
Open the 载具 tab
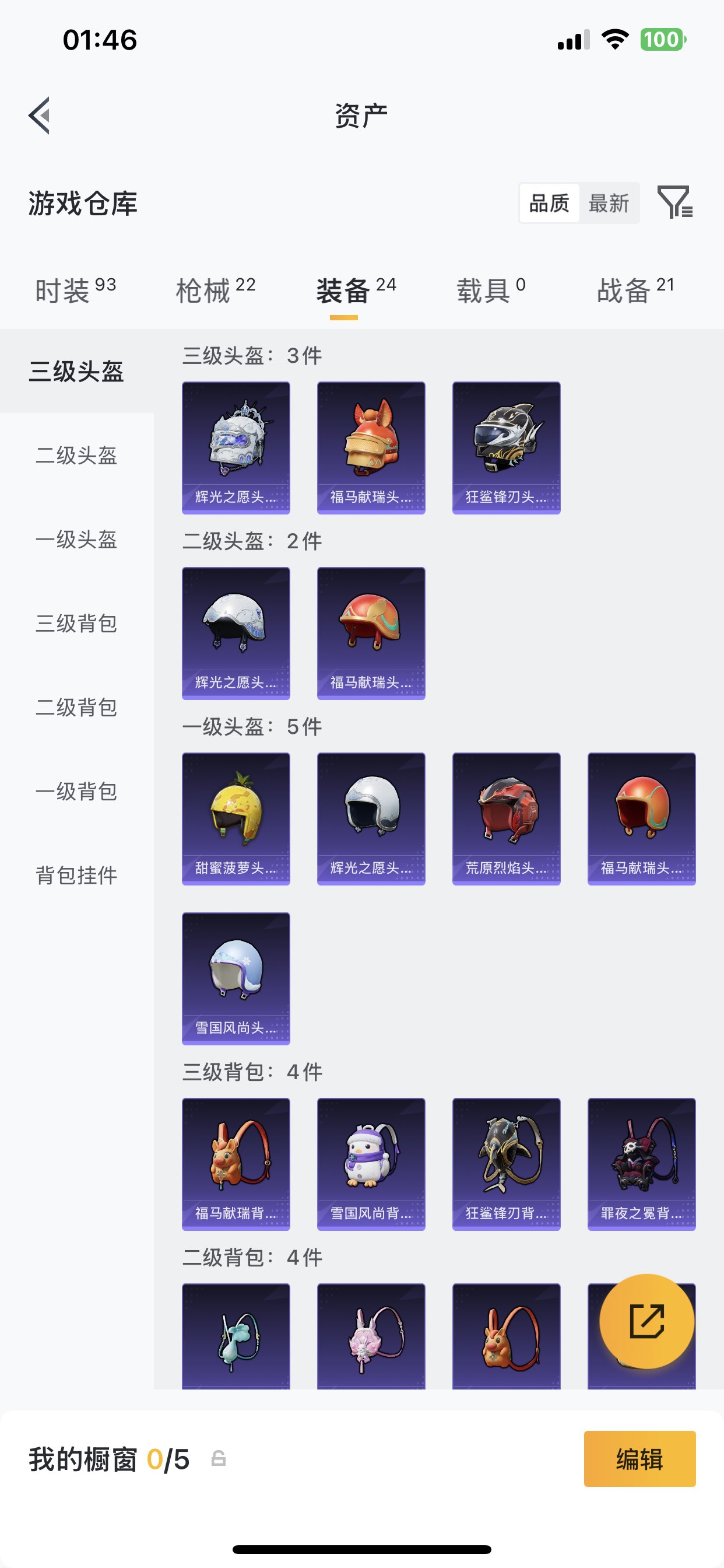490,290
